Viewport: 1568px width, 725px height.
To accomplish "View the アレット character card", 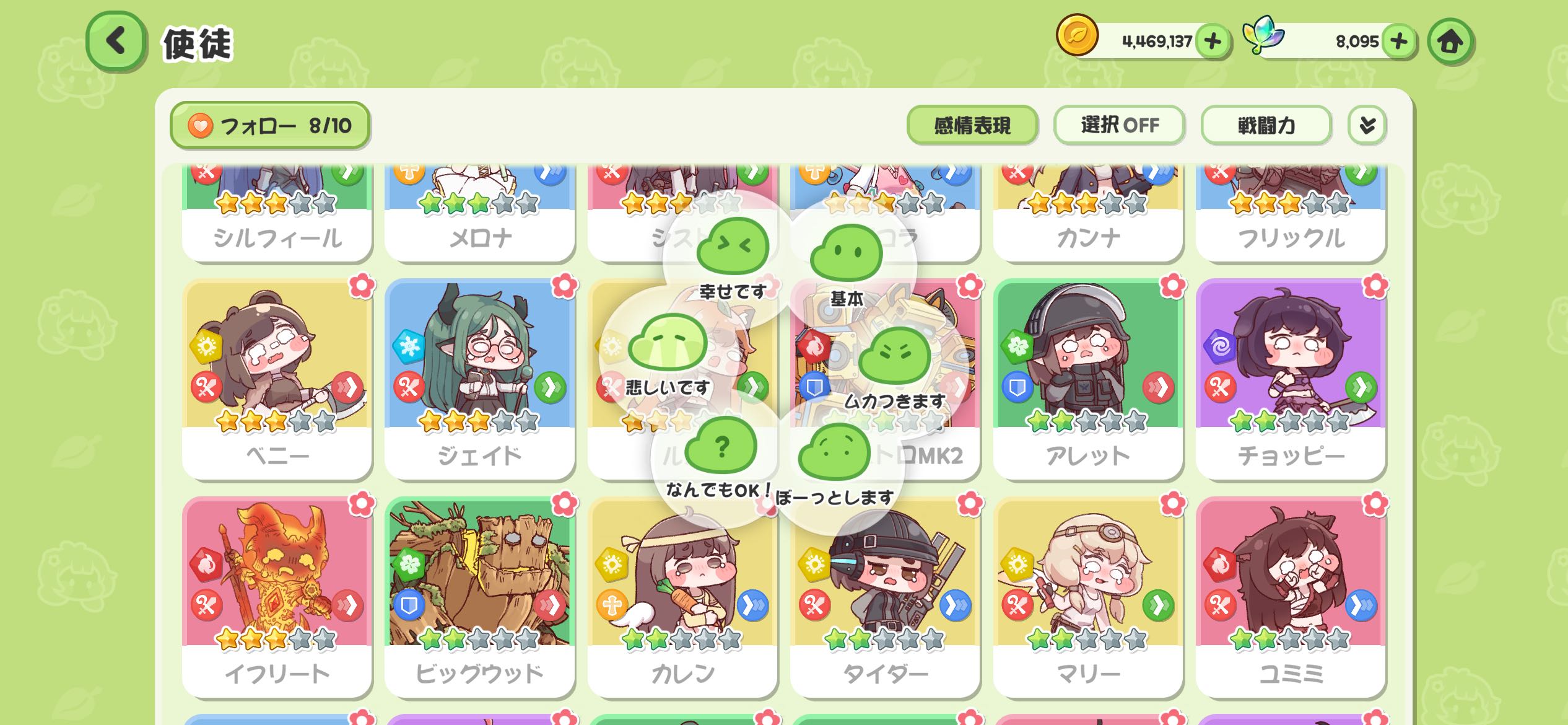I will click(1087, 378).
